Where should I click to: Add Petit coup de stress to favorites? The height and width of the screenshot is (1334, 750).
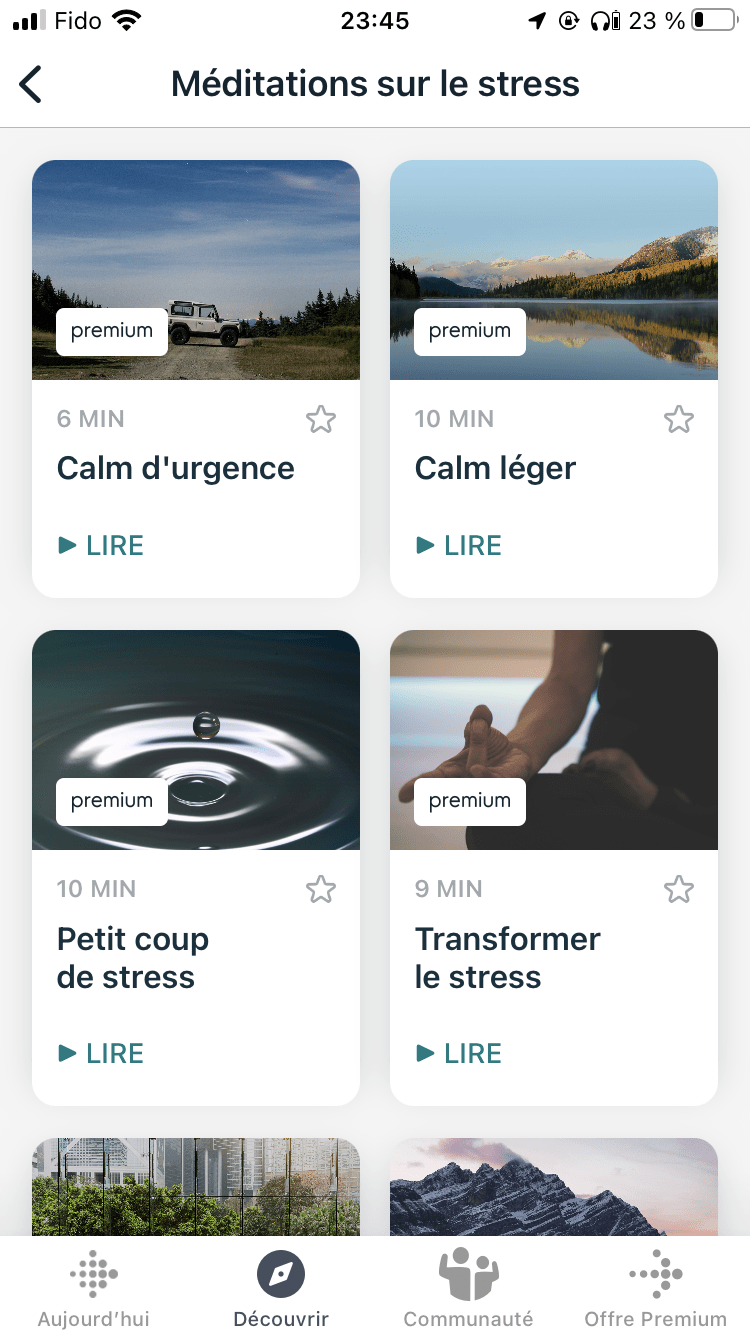point(321,889)
